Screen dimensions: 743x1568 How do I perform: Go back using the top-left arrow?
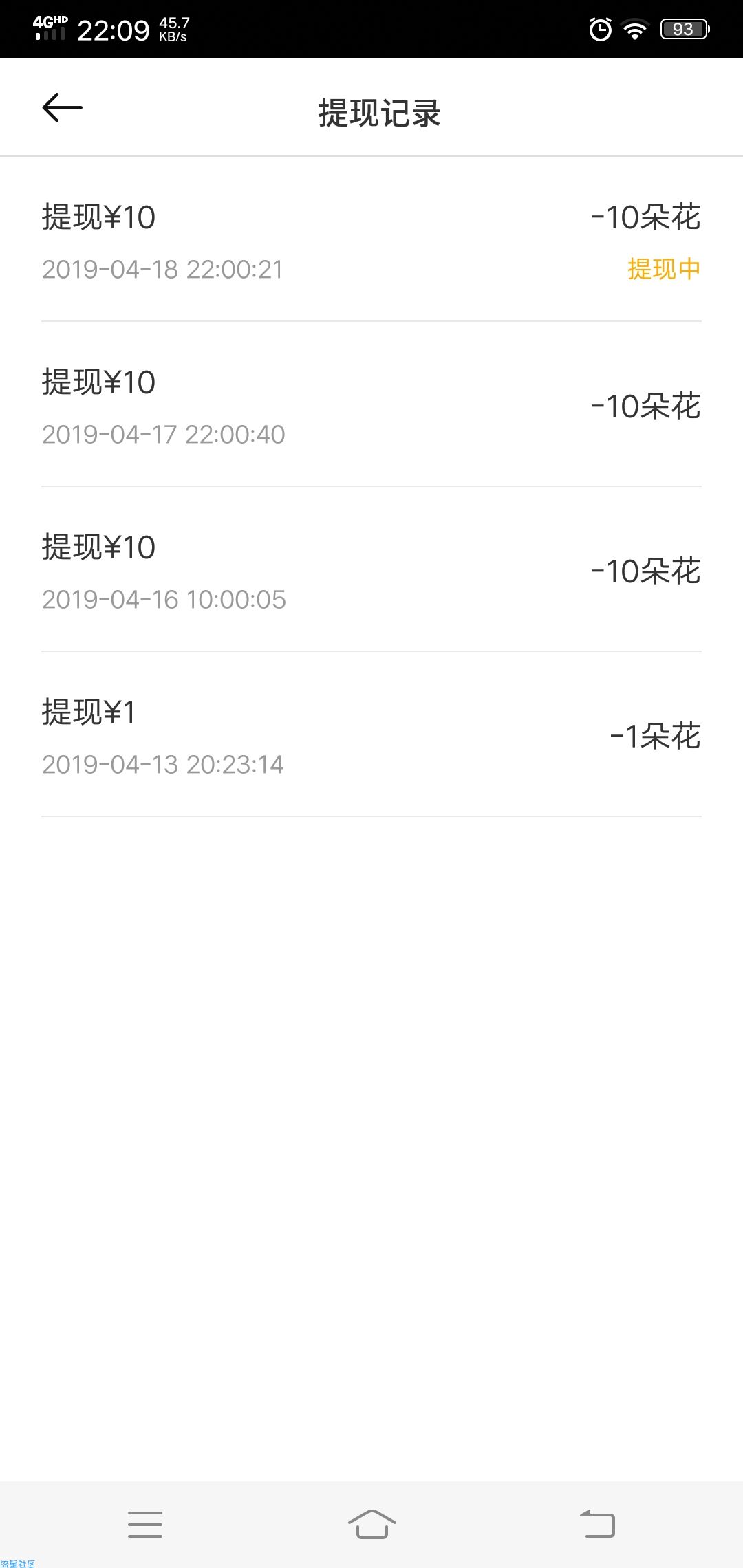point(62,108)
